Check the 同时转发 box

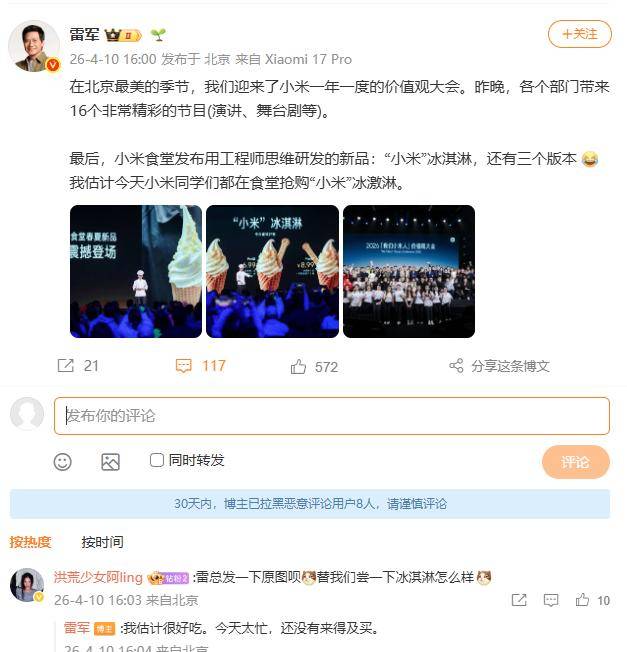click(157, 460)
